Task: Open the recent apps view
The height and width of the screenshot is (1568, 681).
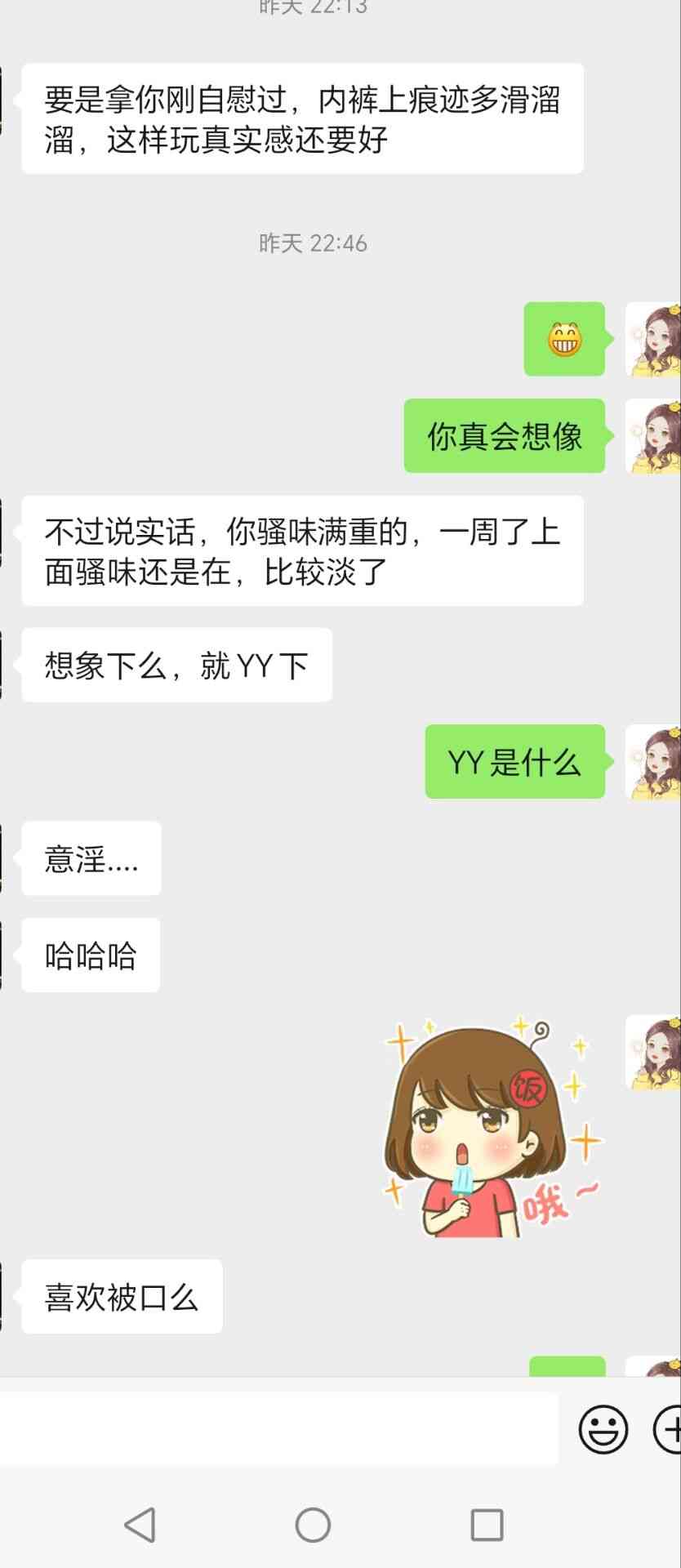Action: click(x=487, y=1524)
